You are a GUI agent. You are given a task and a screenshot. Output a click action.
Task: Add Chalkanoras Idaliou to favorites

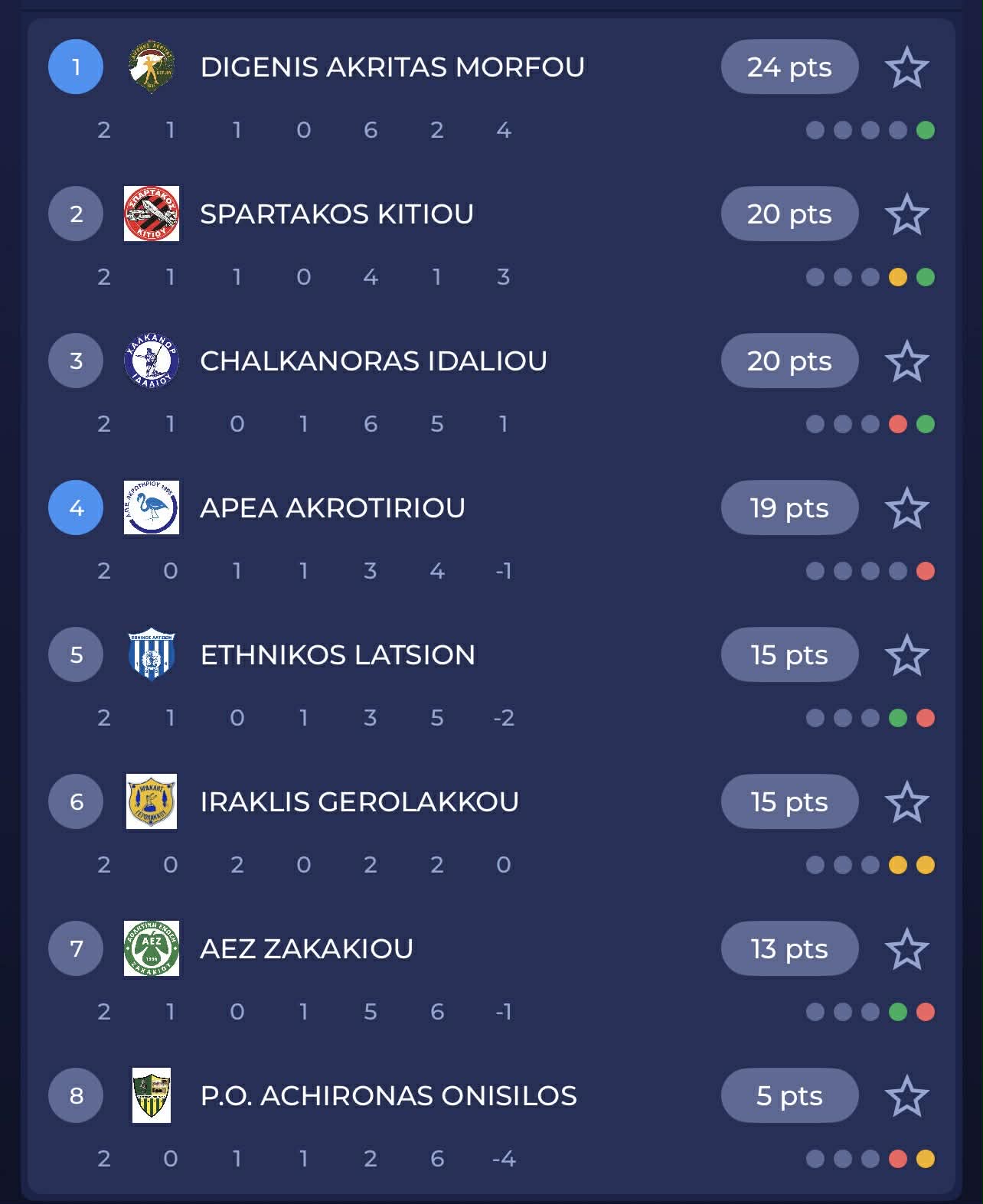(906, 361)
